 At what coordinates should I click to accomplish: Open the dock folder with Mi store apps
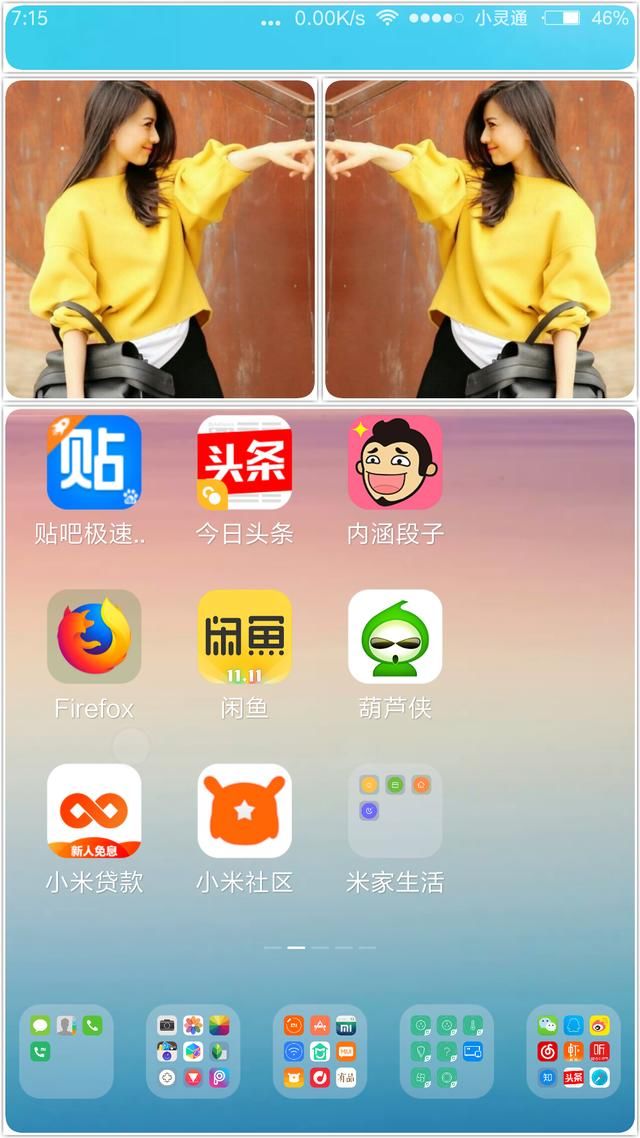click(320, 1051)
